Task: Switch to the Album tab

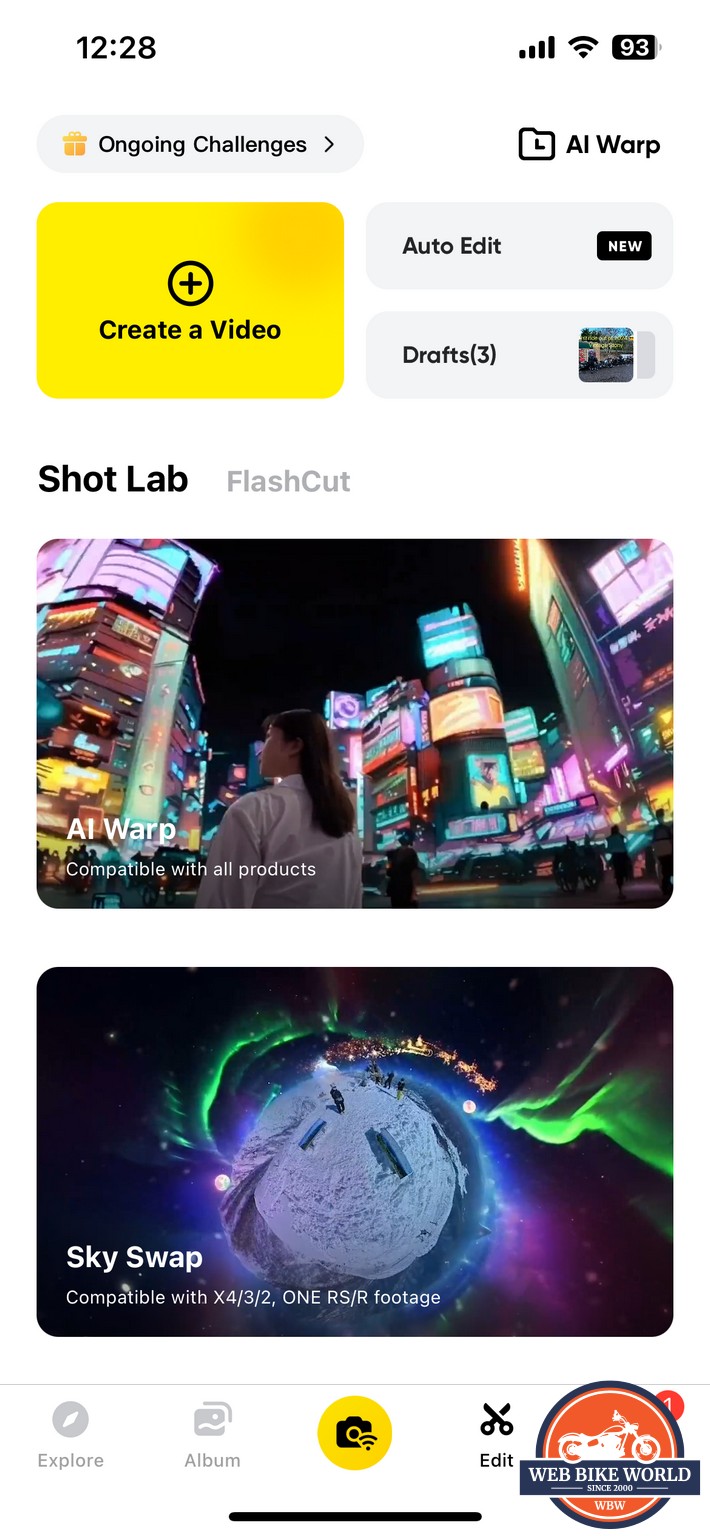Action: click(212, 1435)
